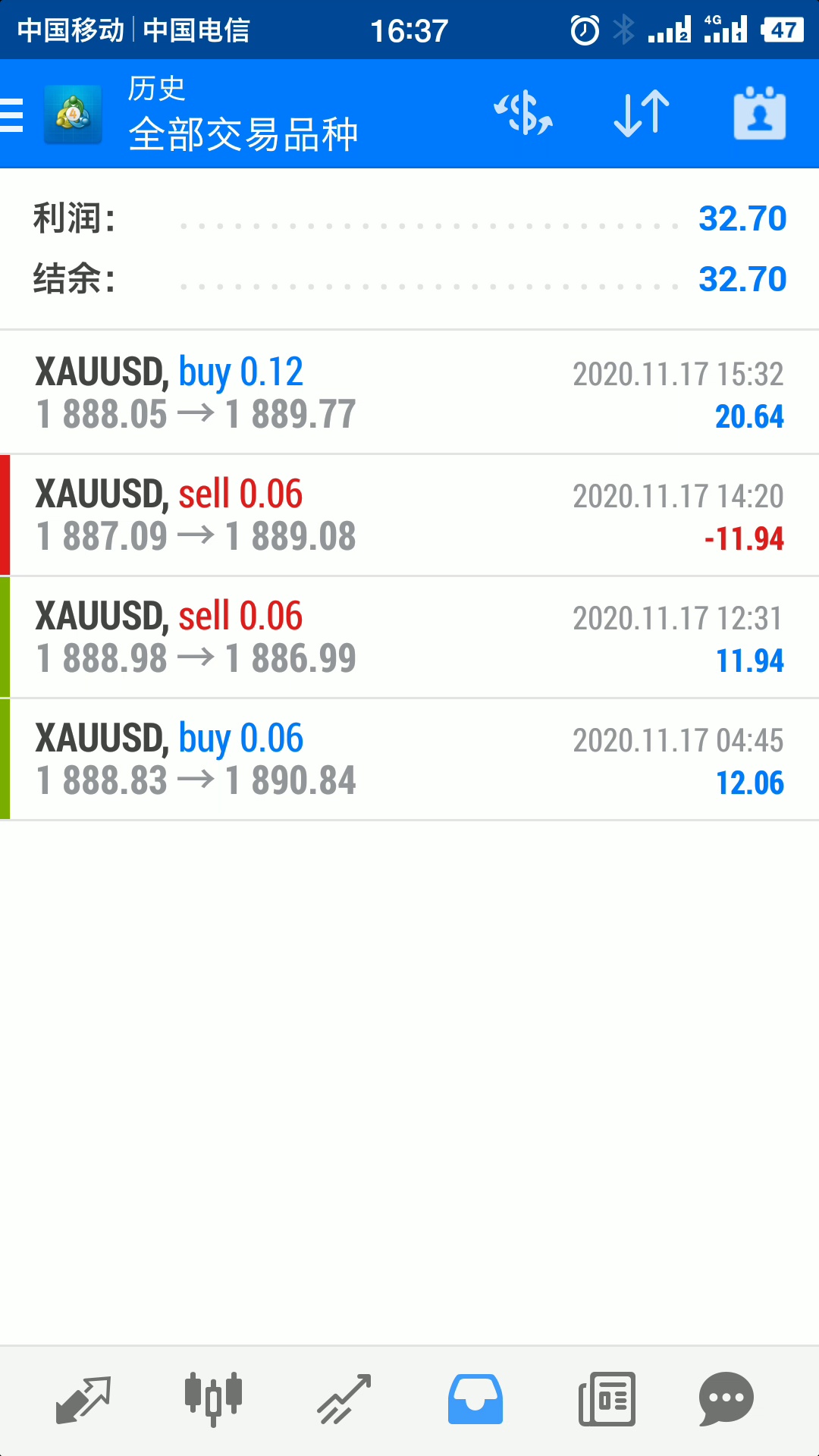Screen dimensions: 819x1456
Task: Filter history by trading symbol
Action: pyautogui.click(x=523, y=114)
